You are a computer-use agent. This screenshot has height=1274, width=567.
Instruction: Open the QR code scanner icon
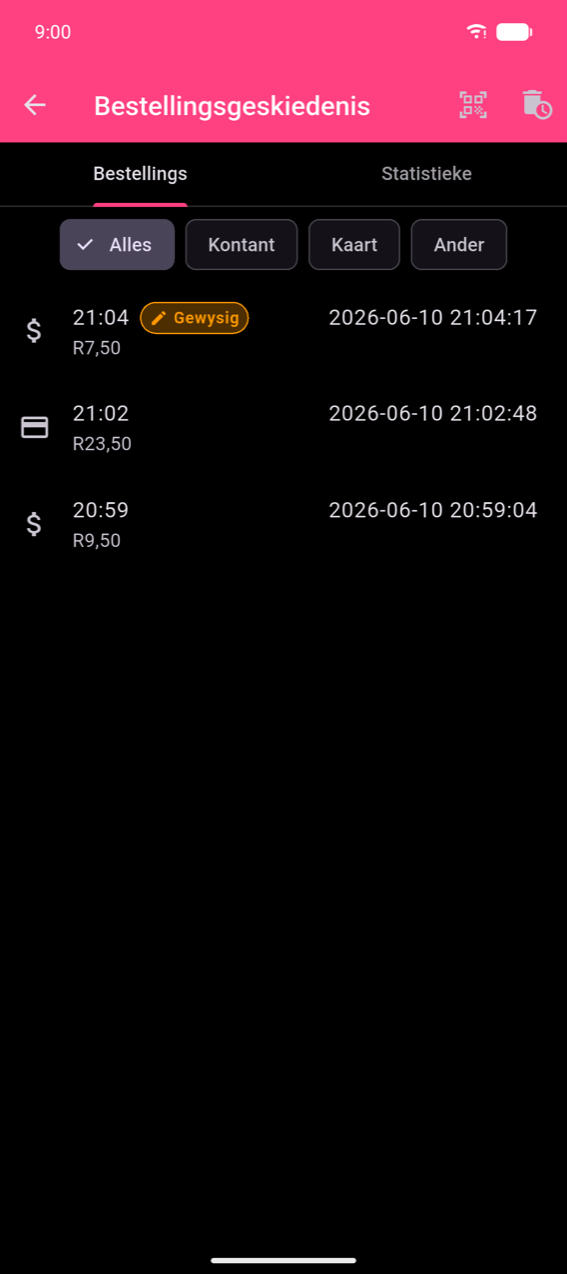pos(473,105)
